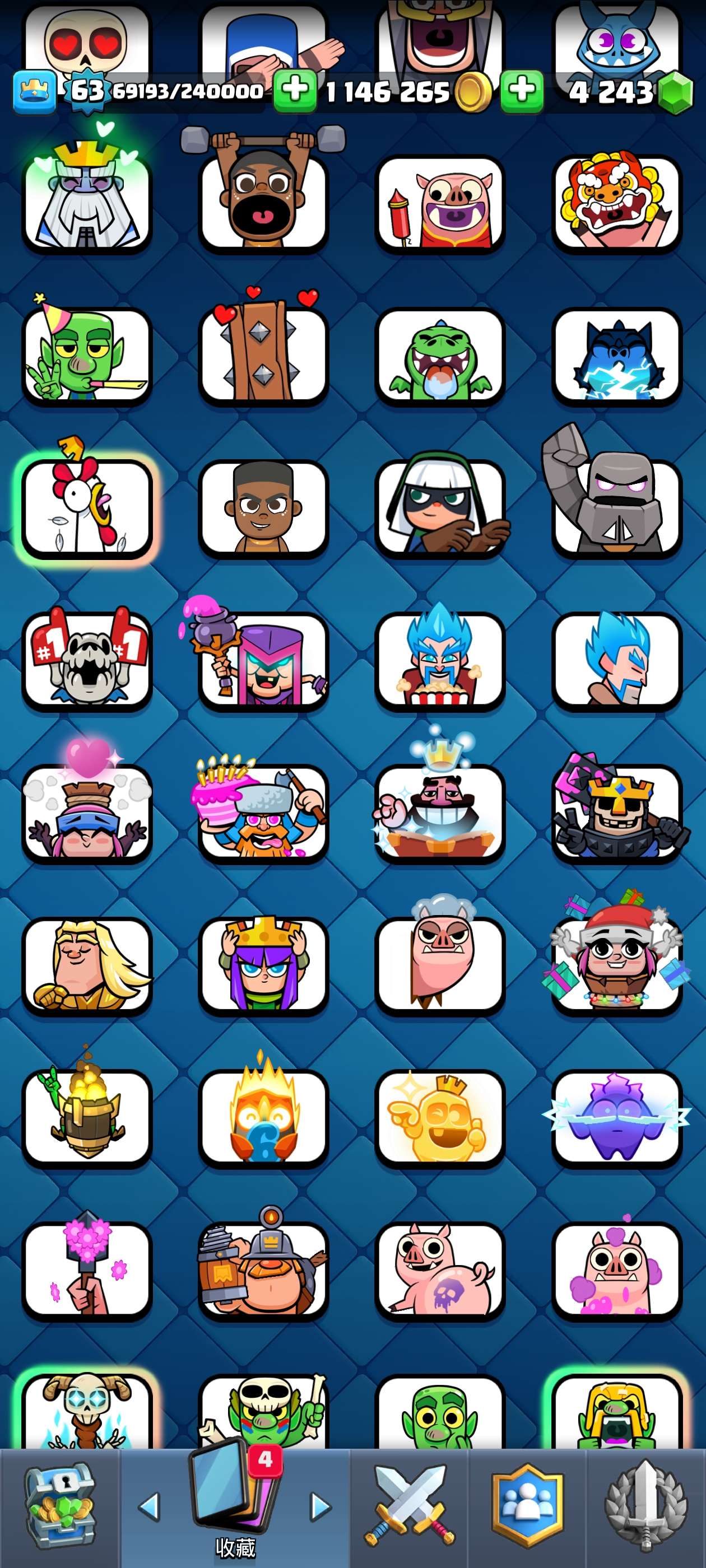The image size is (706, 1568).
Task: Select the screaming chicken emote
Action: [x=86, y=508]
